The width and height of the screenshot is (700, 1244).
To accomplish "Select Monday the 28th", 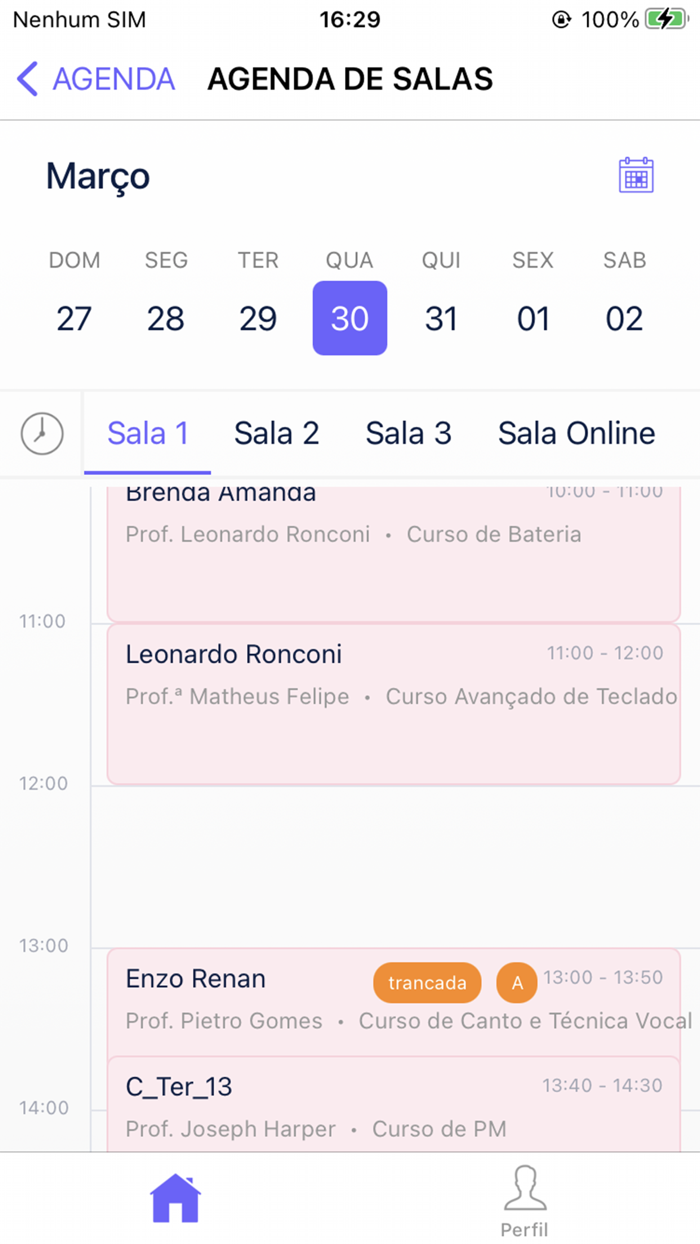I will point(166,318).
